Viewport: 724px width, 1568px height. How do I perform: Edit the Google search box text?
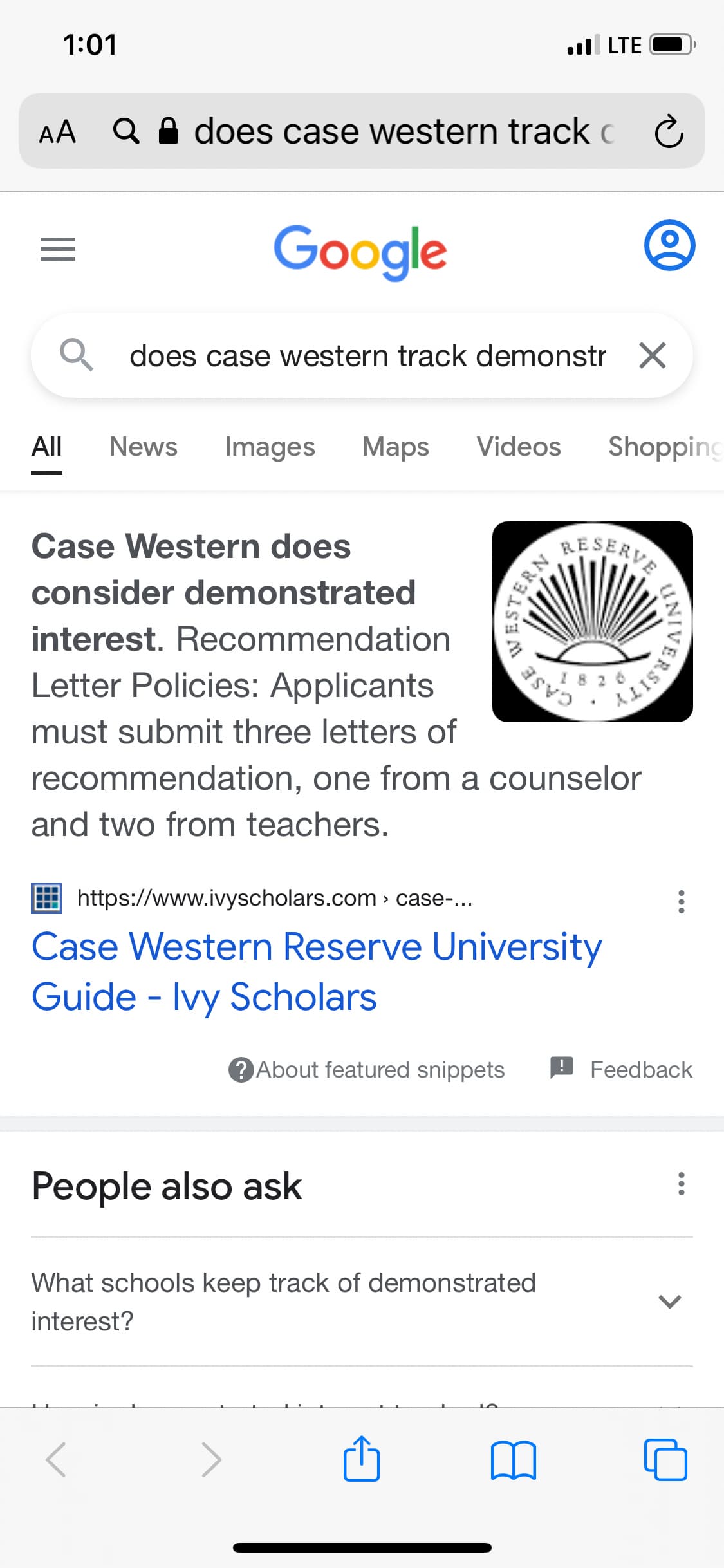click(367, 356)
